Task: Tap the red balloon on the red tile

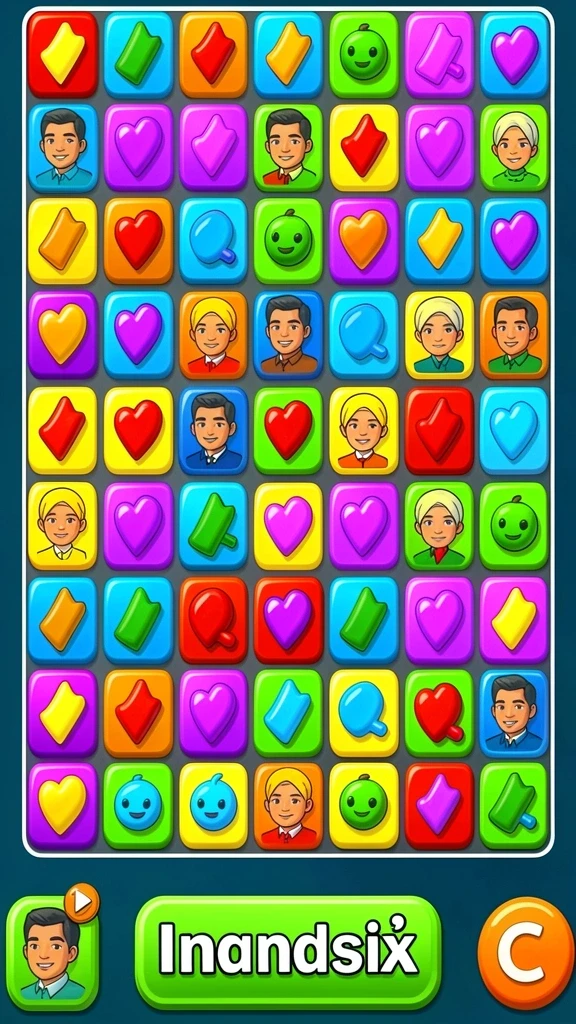Action: [x=214, y=620]
